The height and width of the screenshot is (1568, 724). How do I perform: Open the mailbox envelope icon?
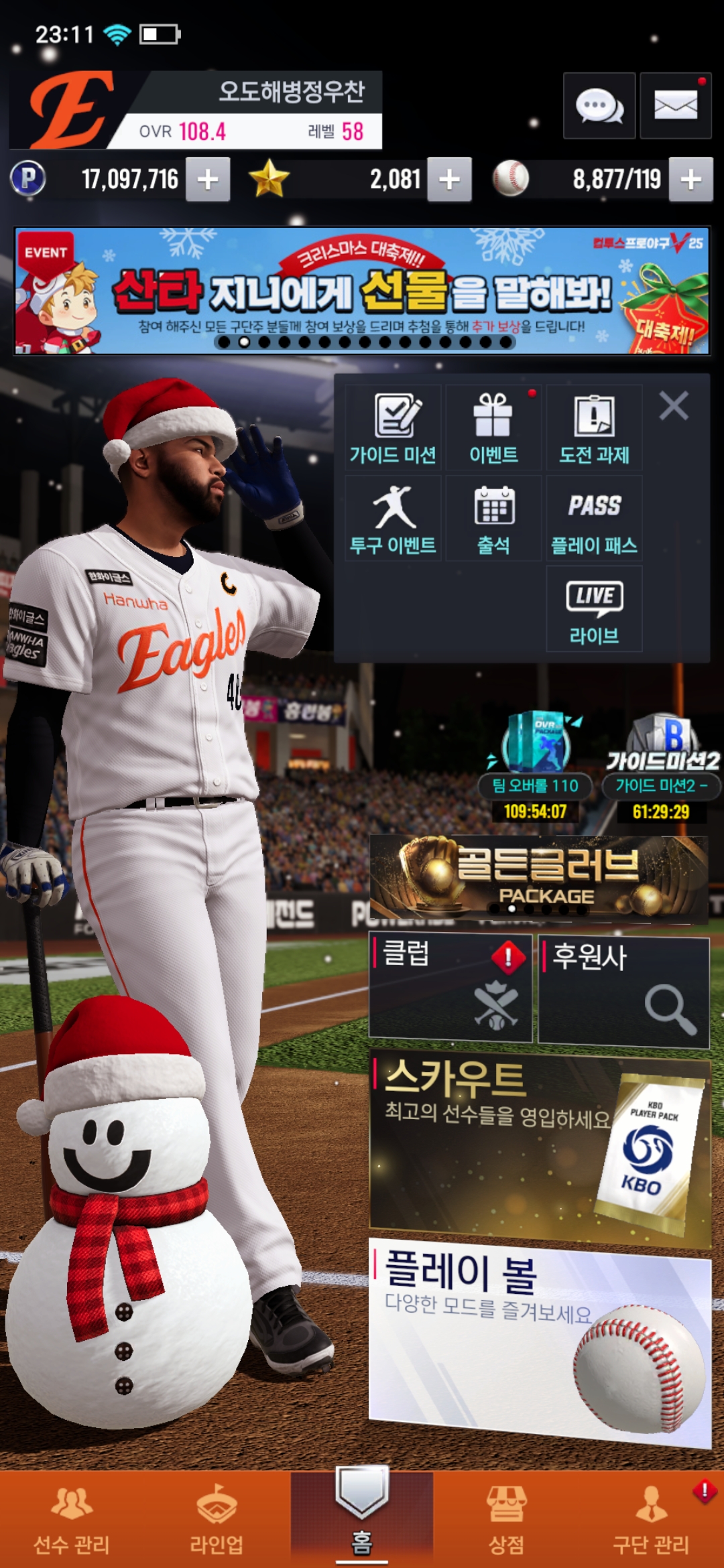(676, 107)
